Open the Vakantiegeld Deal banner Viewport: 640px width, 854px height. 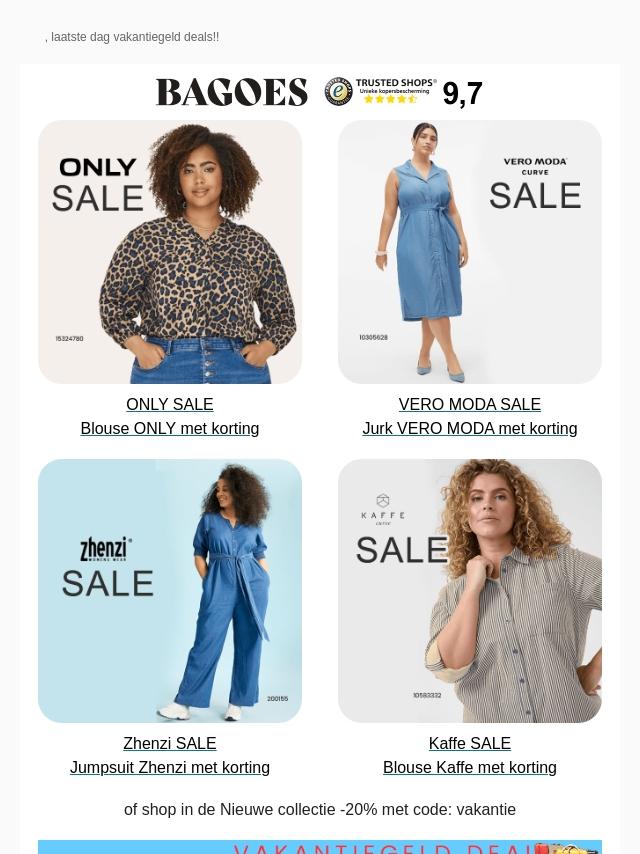click(320, 847)
